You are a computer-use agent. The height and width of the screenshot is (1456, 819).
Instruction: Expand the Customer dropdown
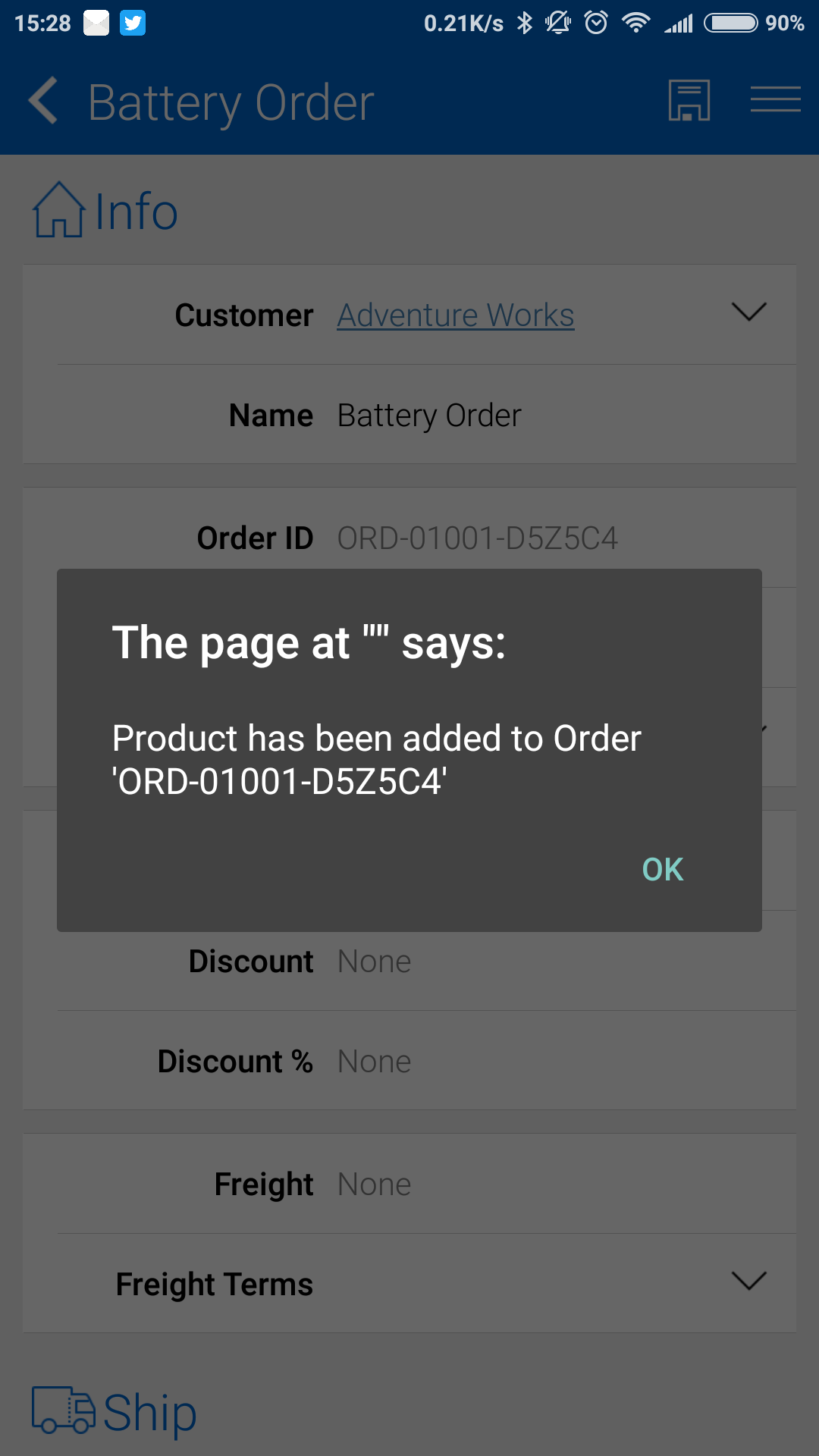748,312
